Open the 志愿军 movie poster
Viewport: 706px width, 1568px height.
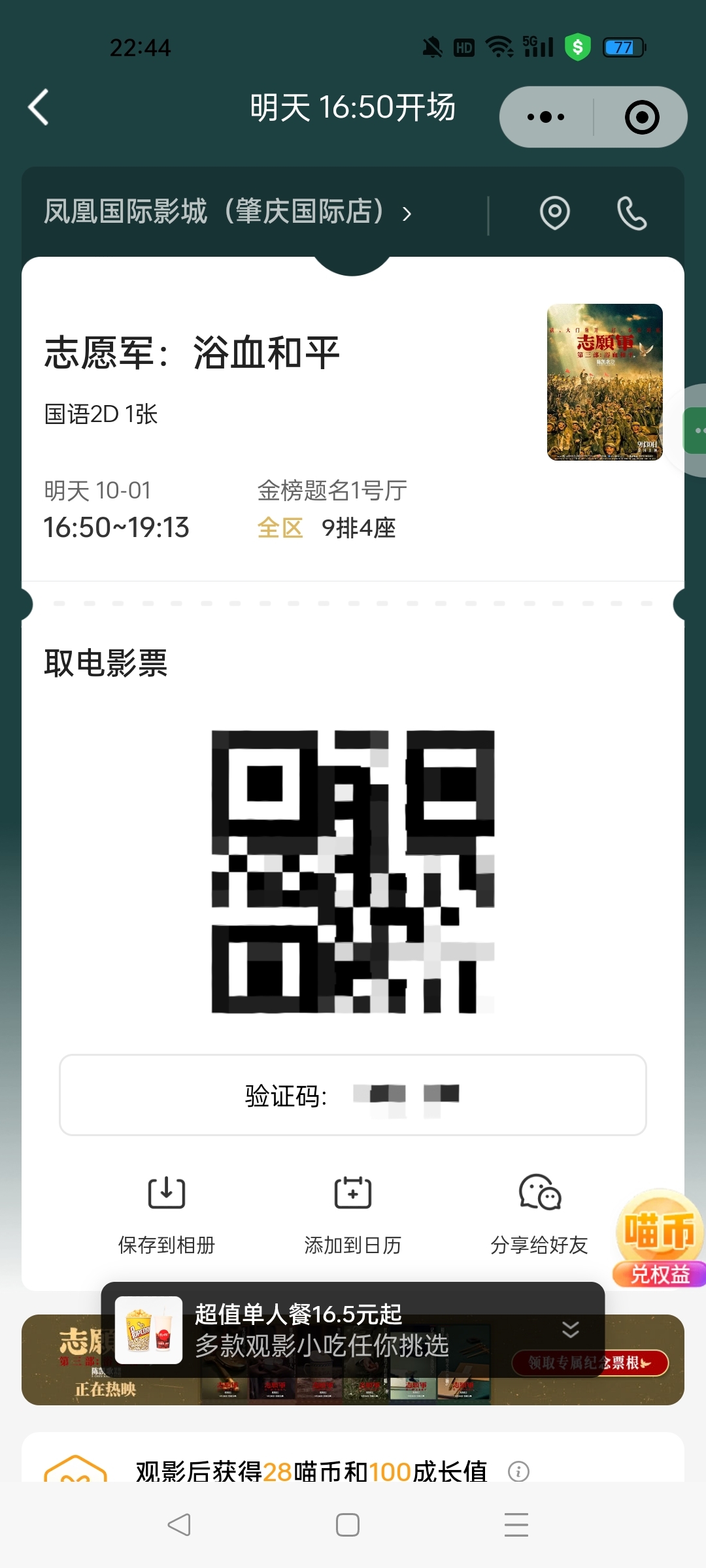[605, 382]
